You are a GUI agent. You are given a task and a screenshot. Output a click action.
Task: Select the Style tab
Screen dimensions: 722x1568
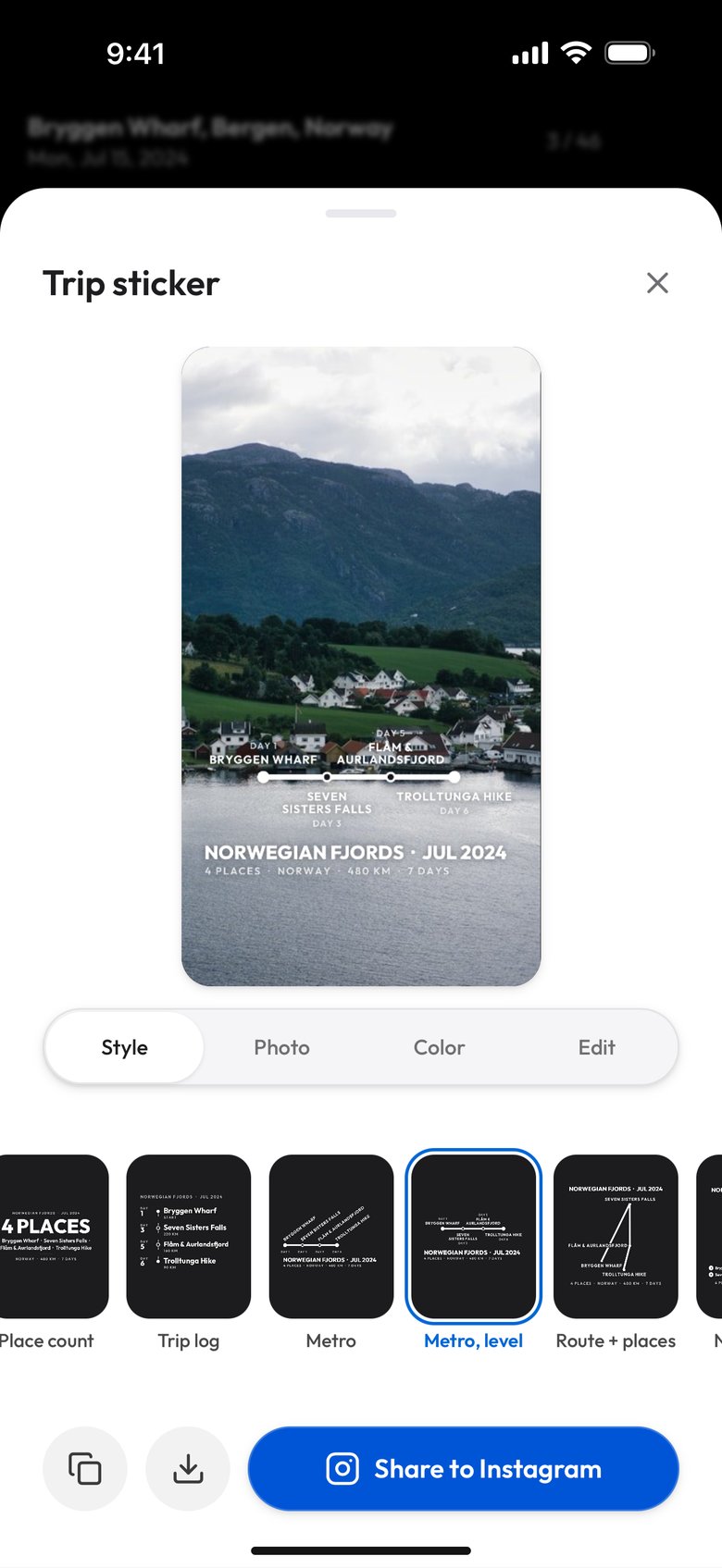point(124,1047)
